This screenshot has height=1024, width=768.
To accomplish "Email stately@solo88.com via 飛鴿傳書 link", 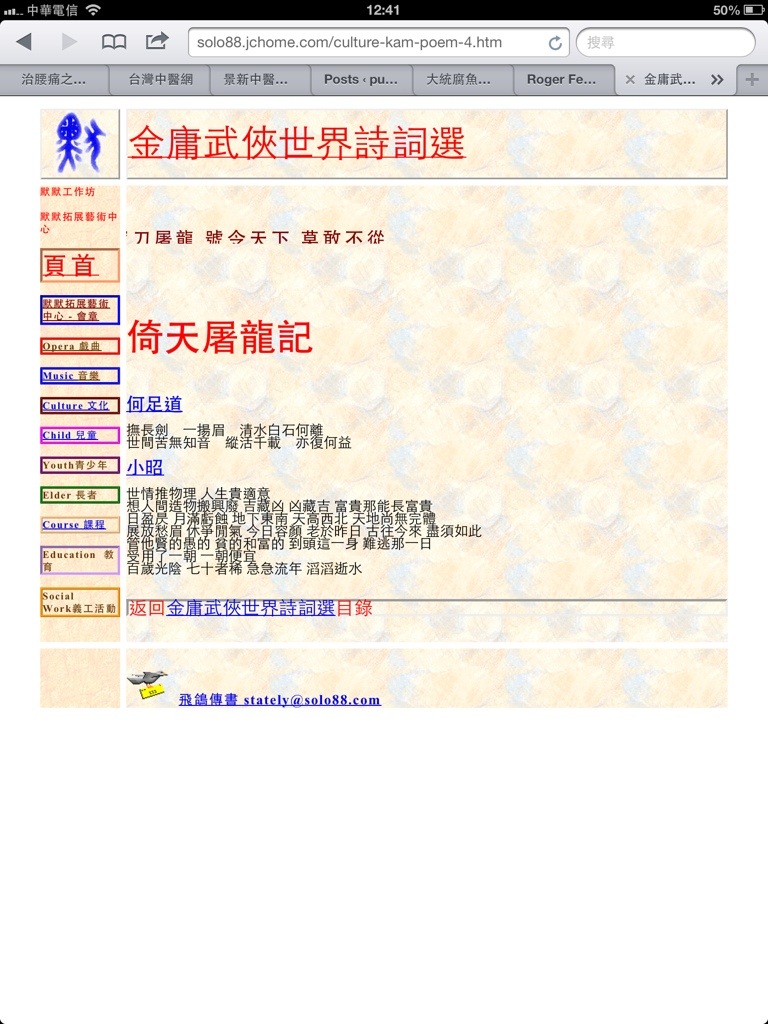I will tap(279, 700).
